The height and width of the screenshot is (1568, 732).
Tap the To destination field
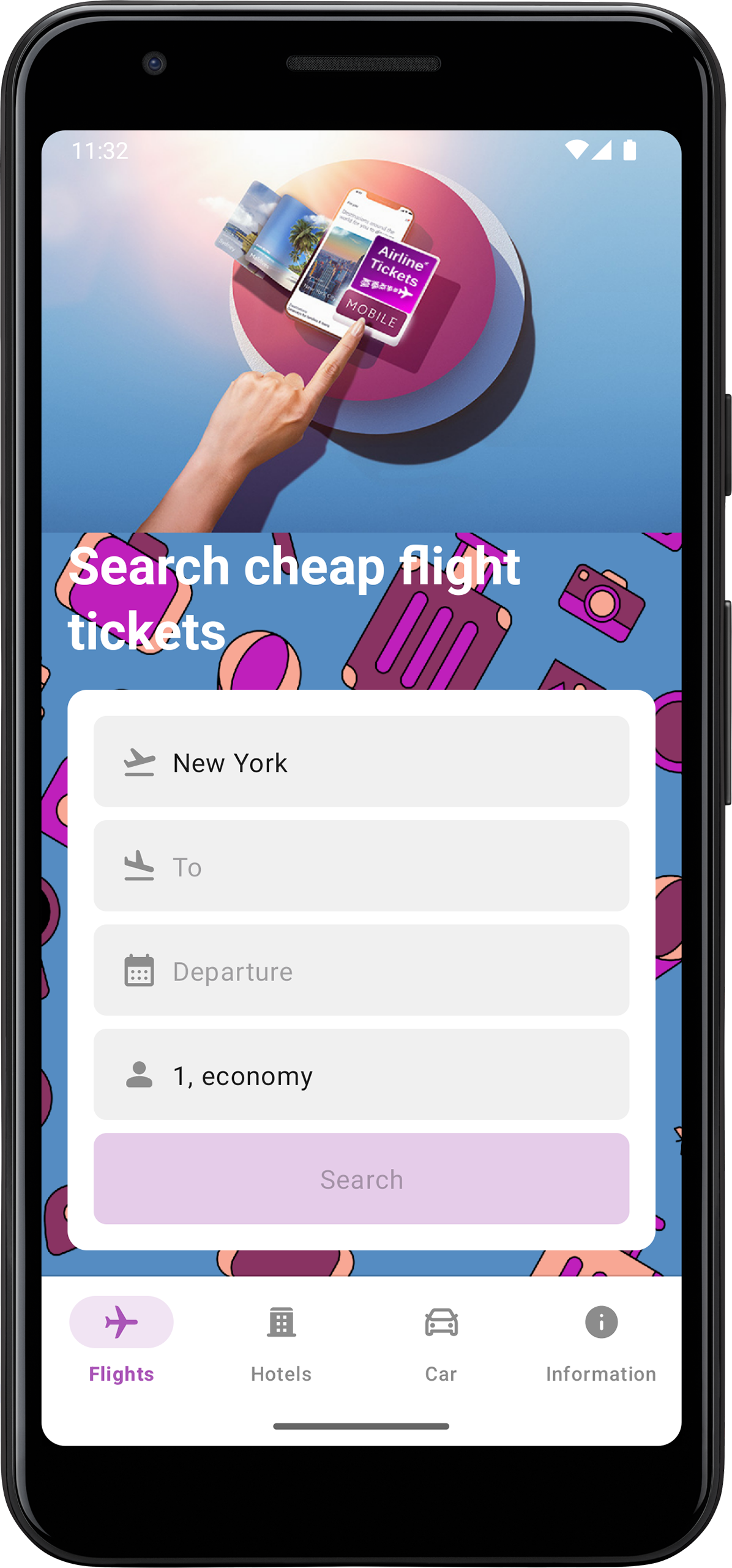(x=361, y=865)
